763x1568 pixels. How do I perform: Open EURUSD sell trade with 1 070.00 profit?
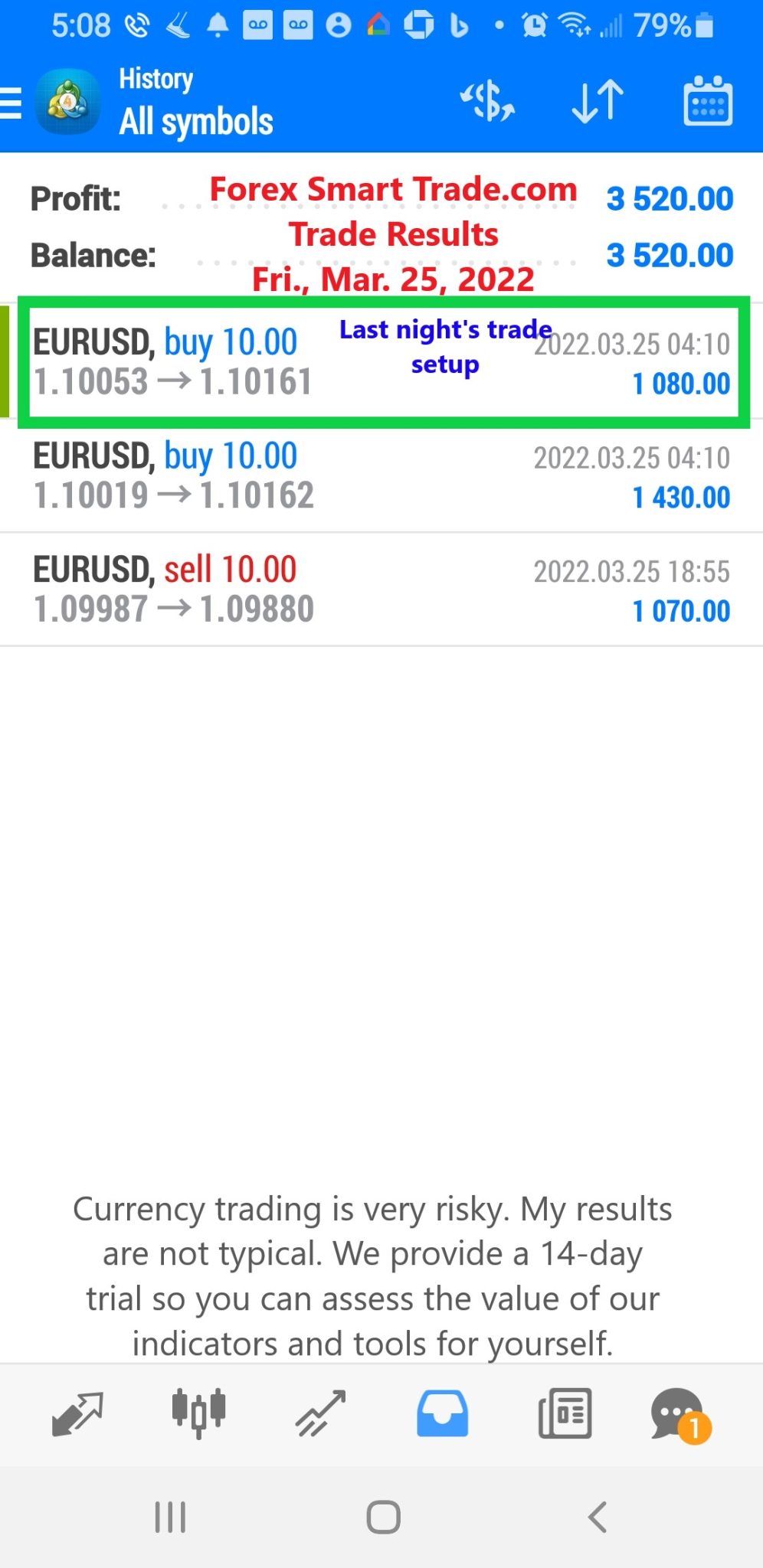coord(381,590)
